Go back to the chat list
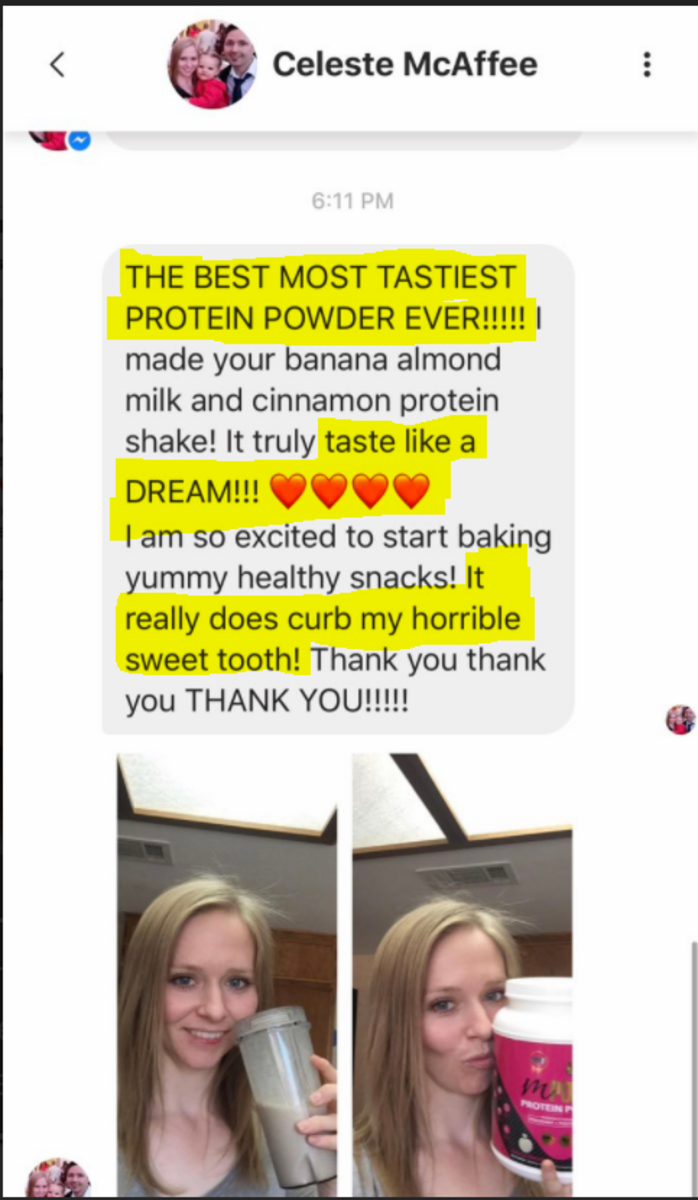This screenshot has width=698, height=1200. [x=57, y=65]
